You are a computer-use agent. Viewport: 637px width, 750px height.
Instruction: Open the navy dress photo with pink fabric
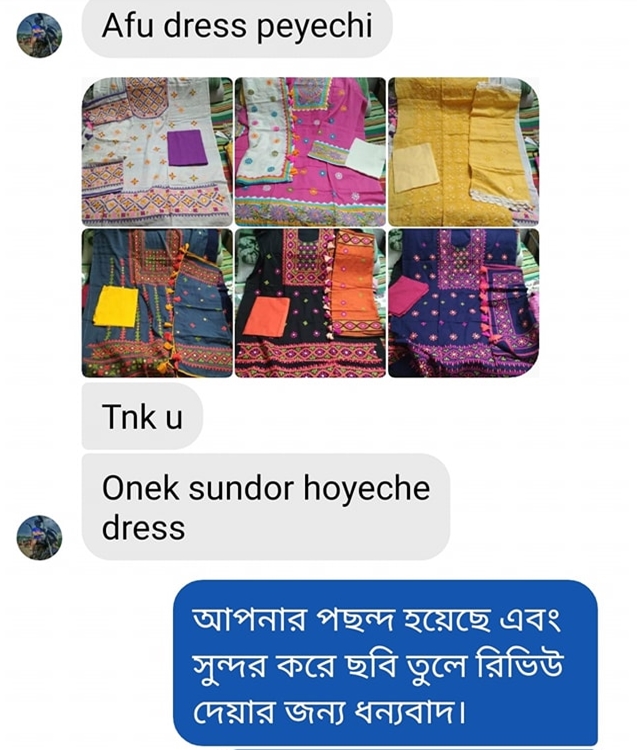click(x=463, y=303)
